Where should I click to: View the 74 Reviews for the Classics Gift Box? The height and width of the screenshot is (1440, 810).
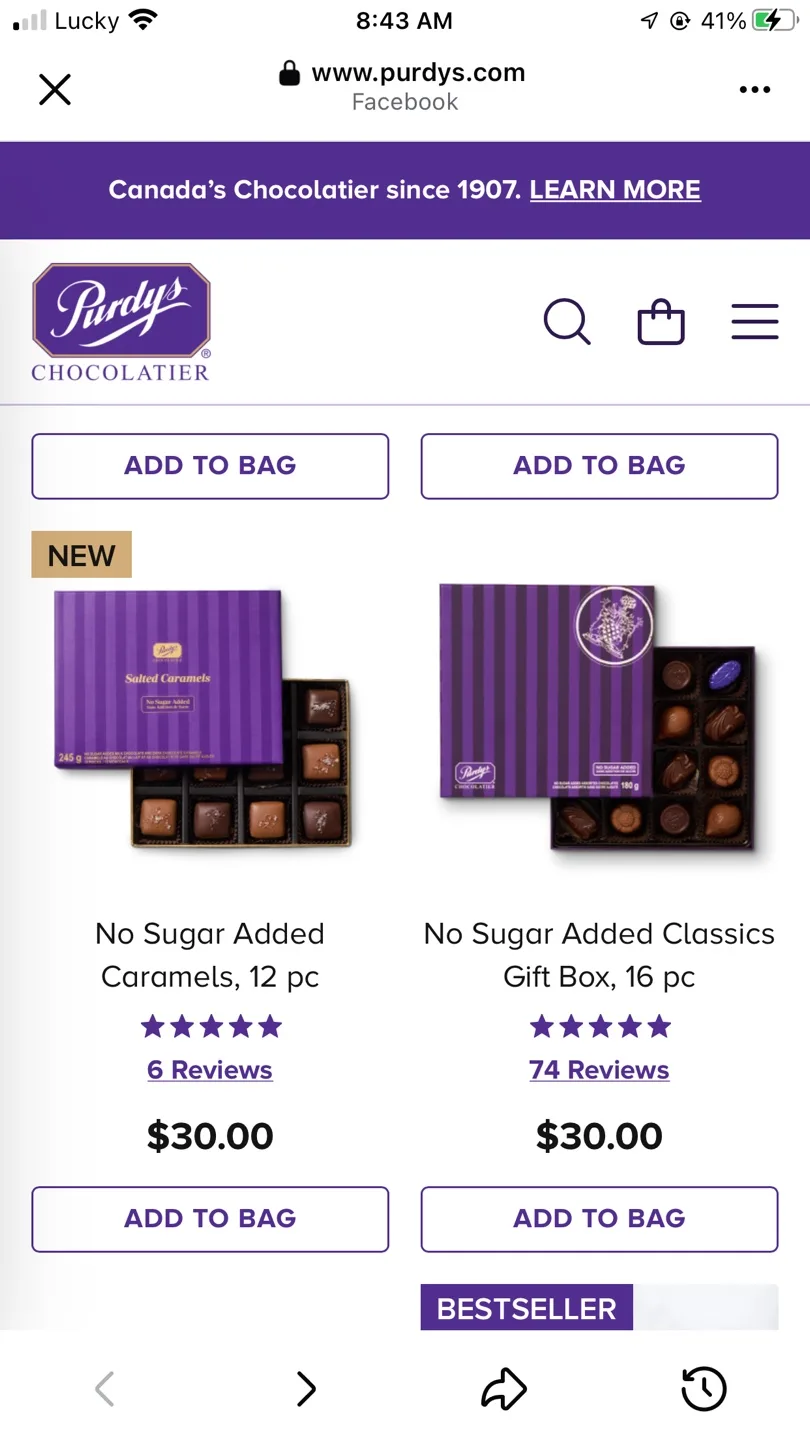coord(598,1069)
